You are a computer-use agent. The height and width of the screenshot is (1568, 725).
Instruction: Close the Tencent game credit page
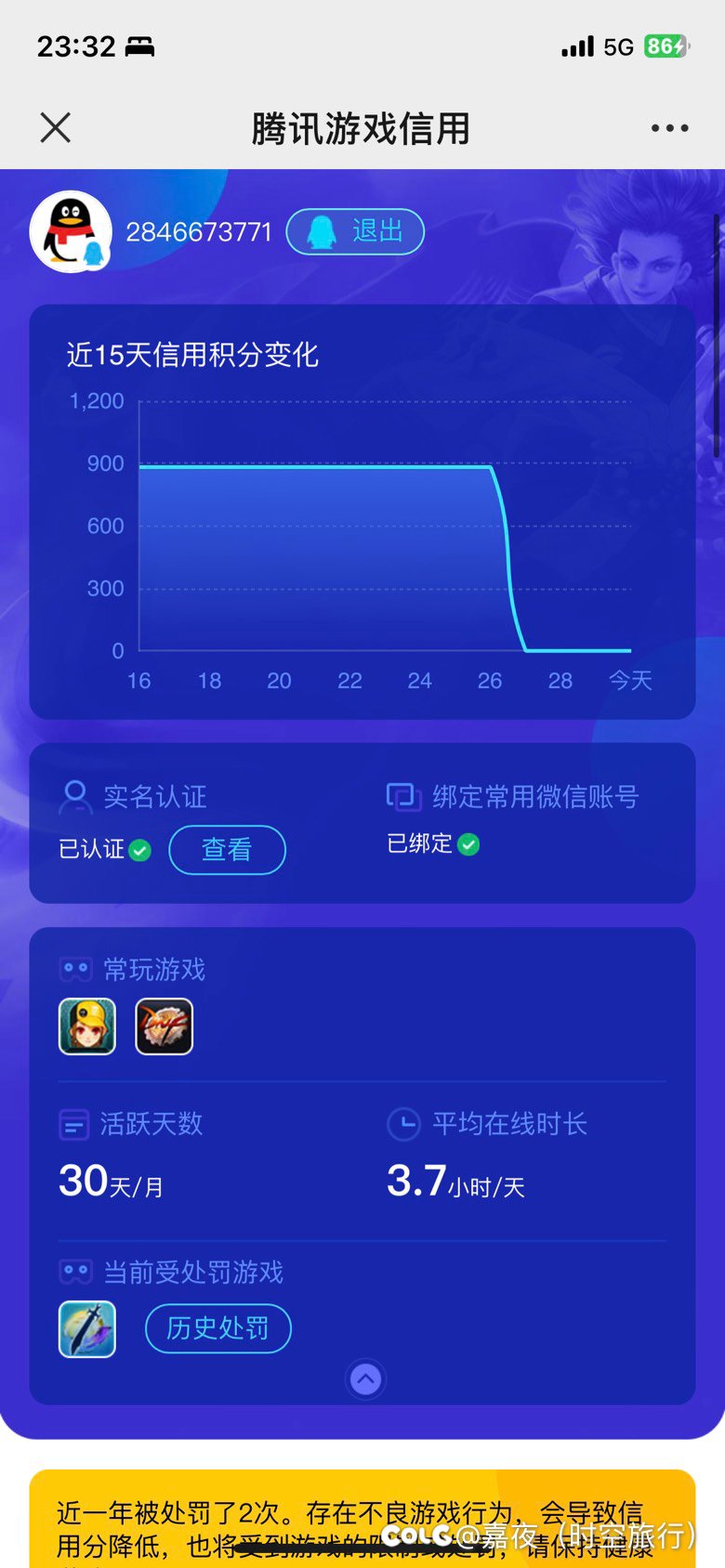(56, 127)
